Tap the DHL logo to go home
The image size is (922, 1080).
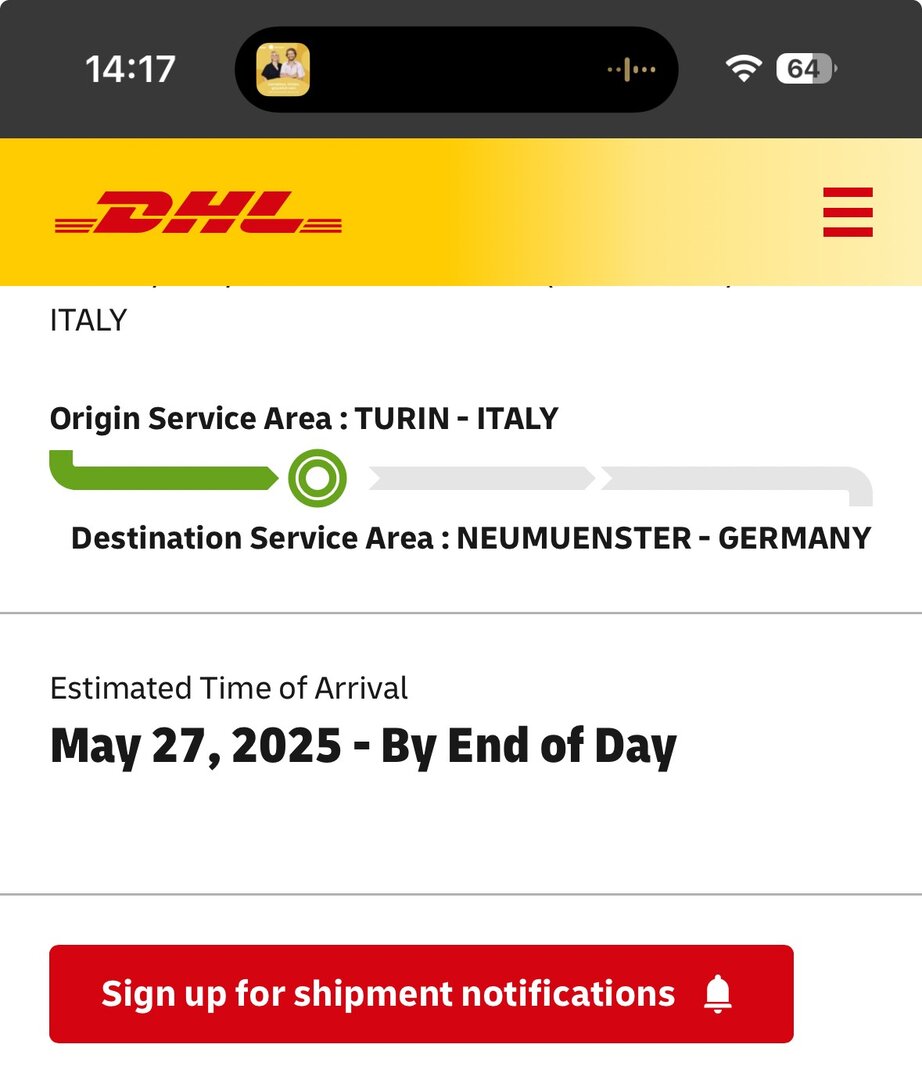198,212
